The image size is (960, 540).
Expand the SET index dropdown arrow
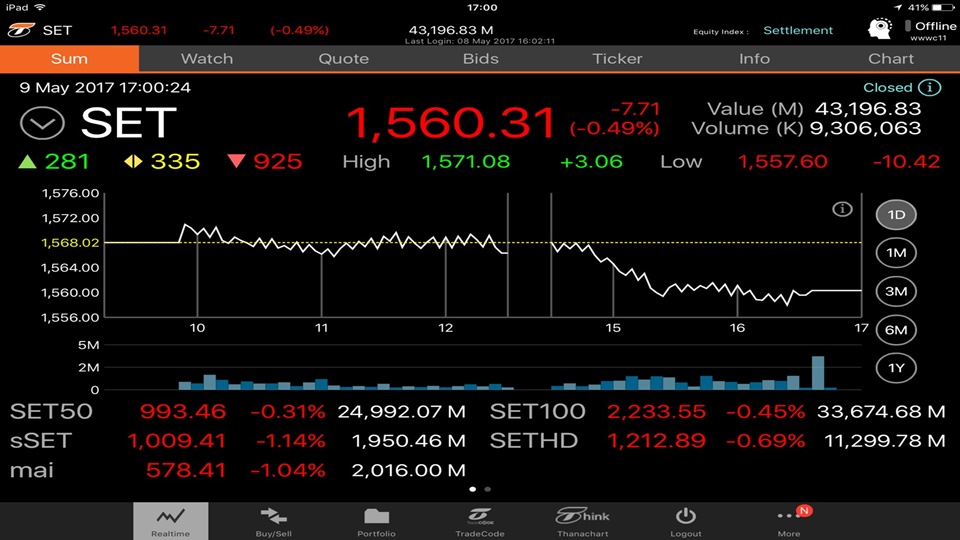[42, 125]
